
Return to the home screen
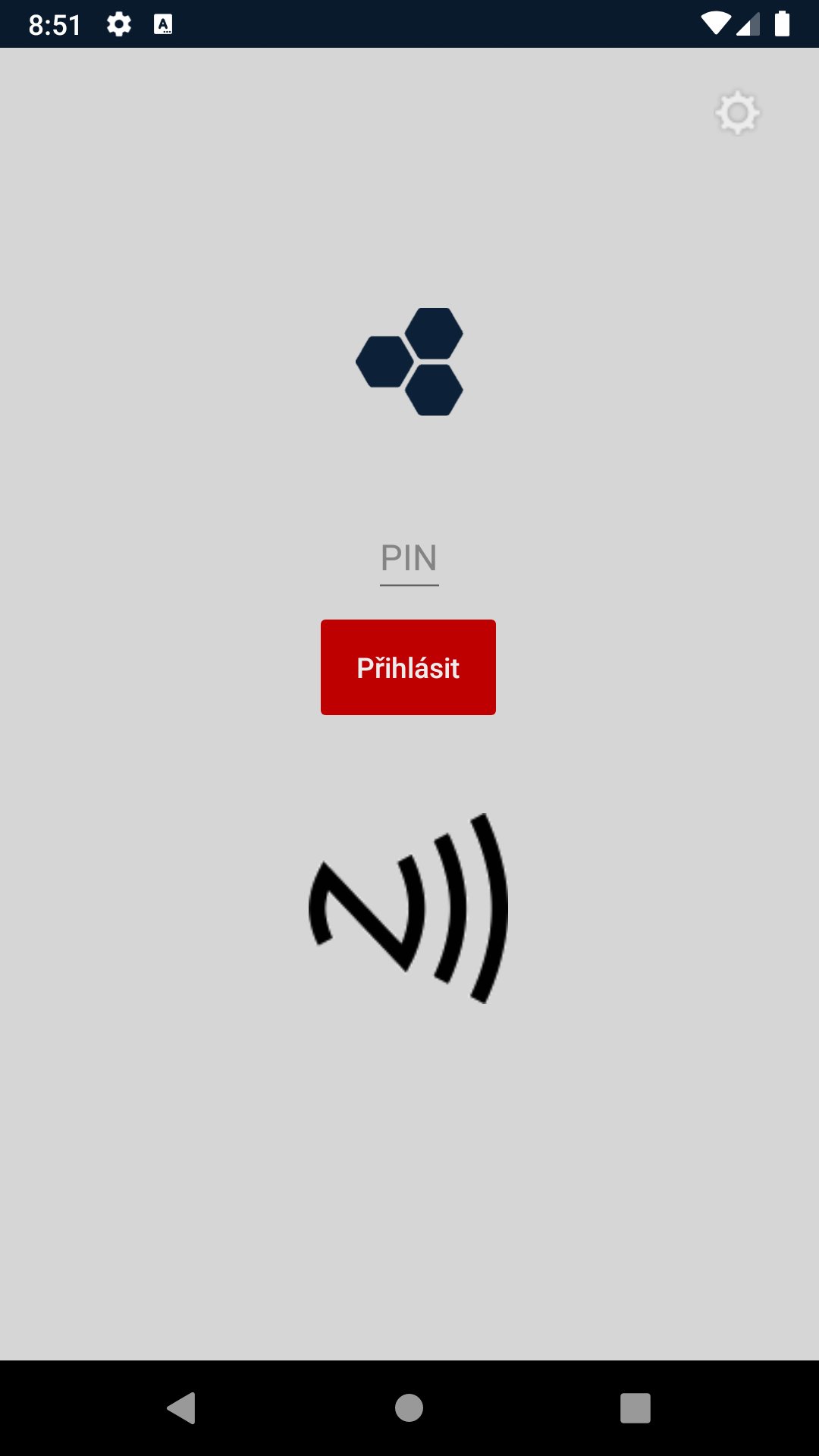(x=409, y=1408)
